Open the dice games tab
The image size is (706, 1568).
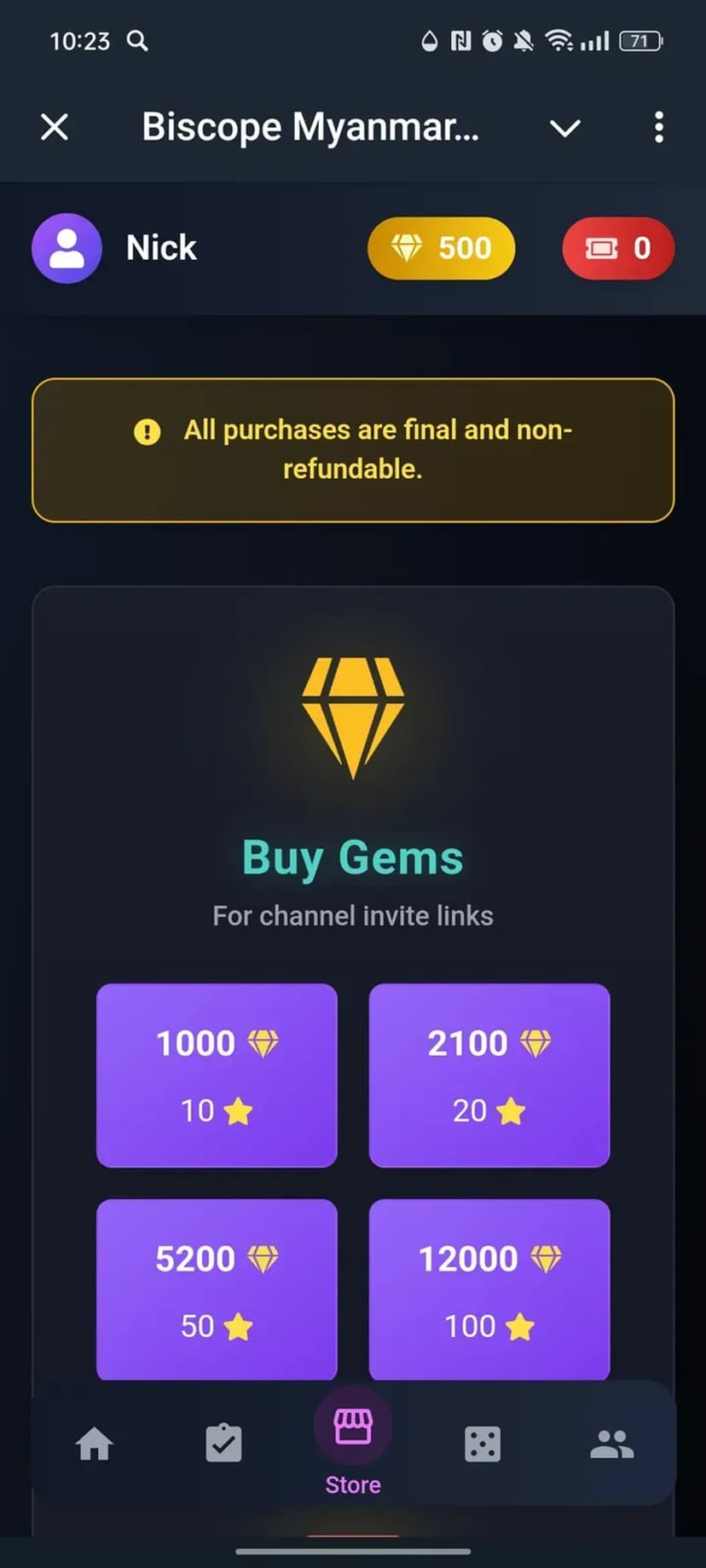pyautogui.click(x=482, y=1444)
